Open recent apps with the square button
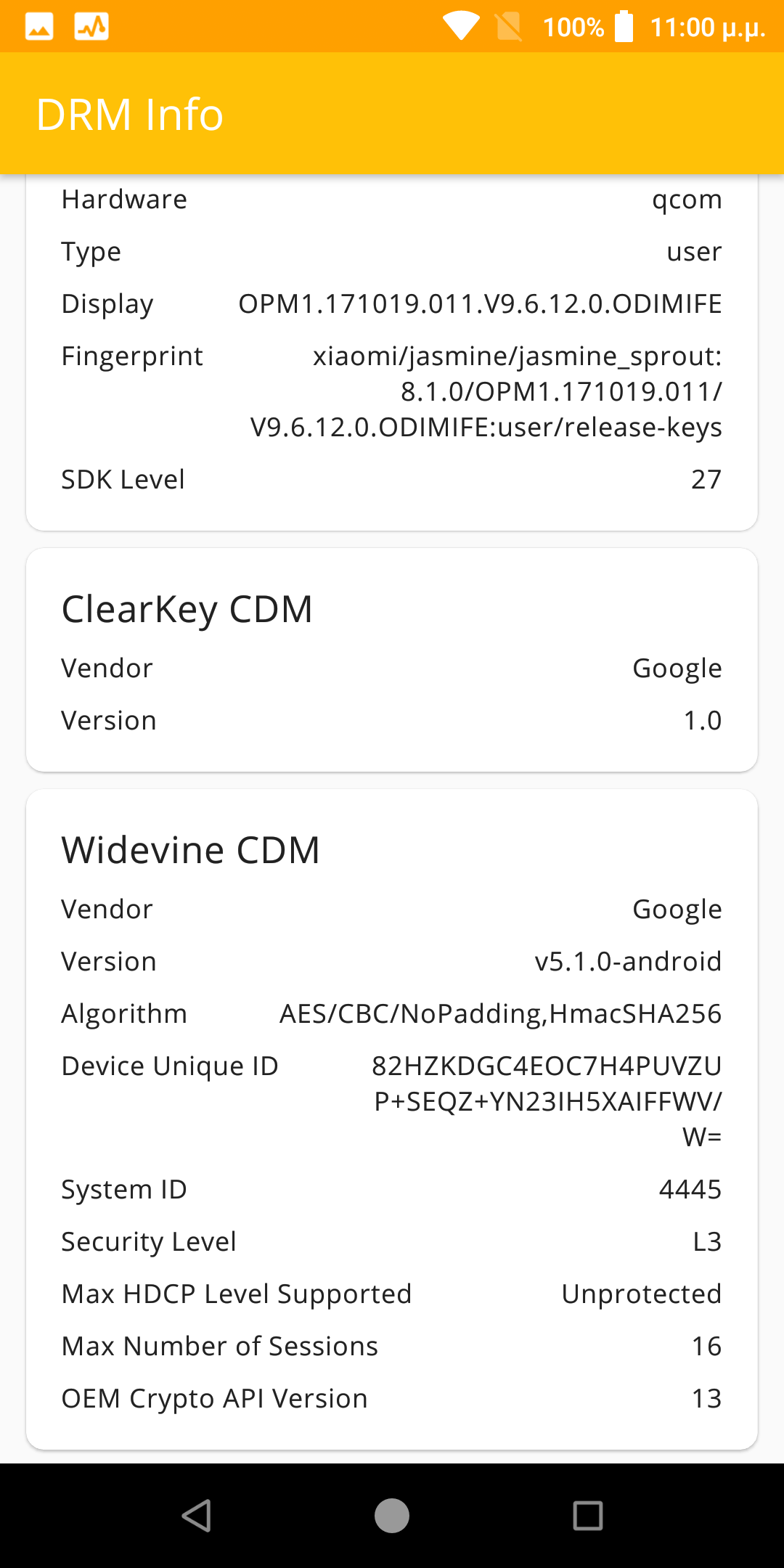Viewport: 784px width, 1568px height. point(588,1516)
